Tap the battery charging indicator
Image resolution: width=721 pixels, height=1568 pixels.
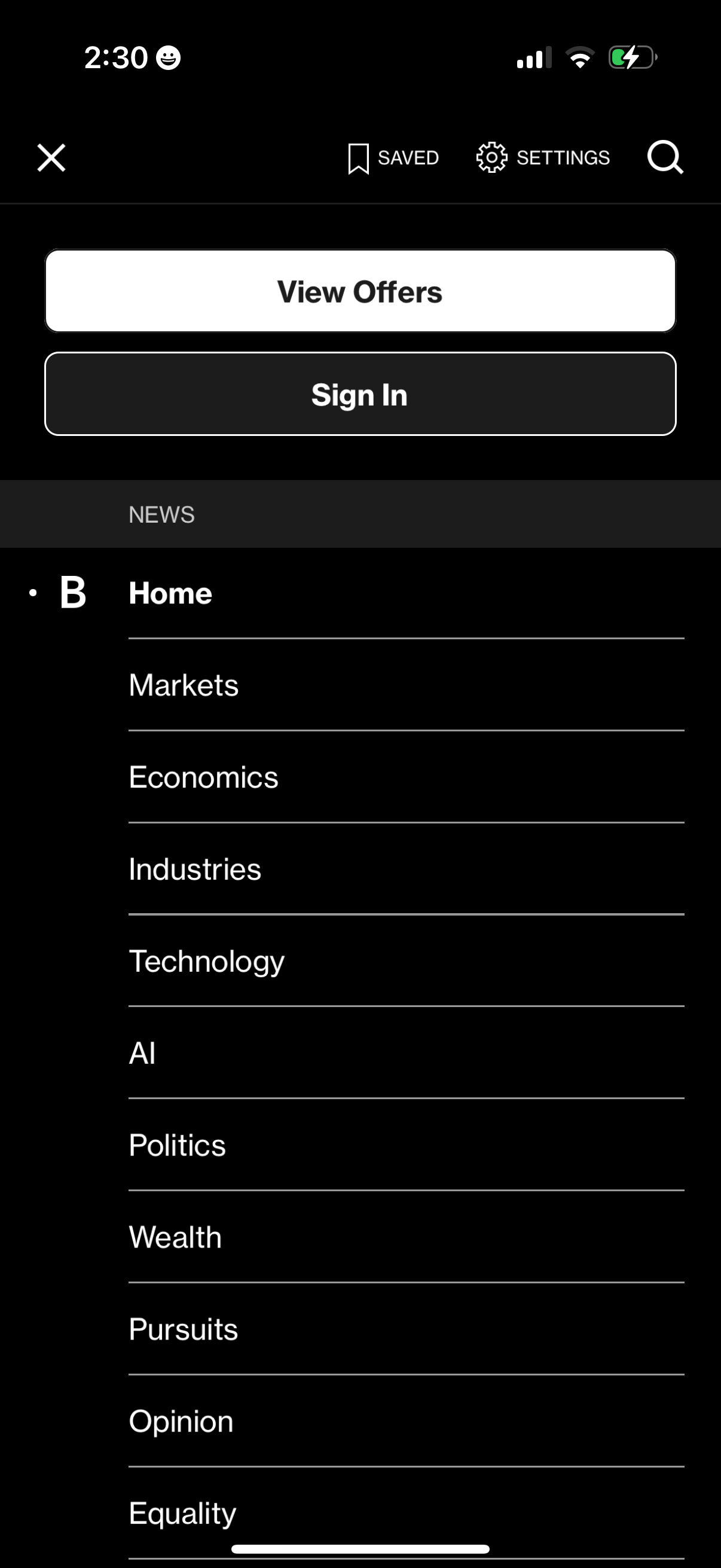pyautogui.click(x=630, y=57)
